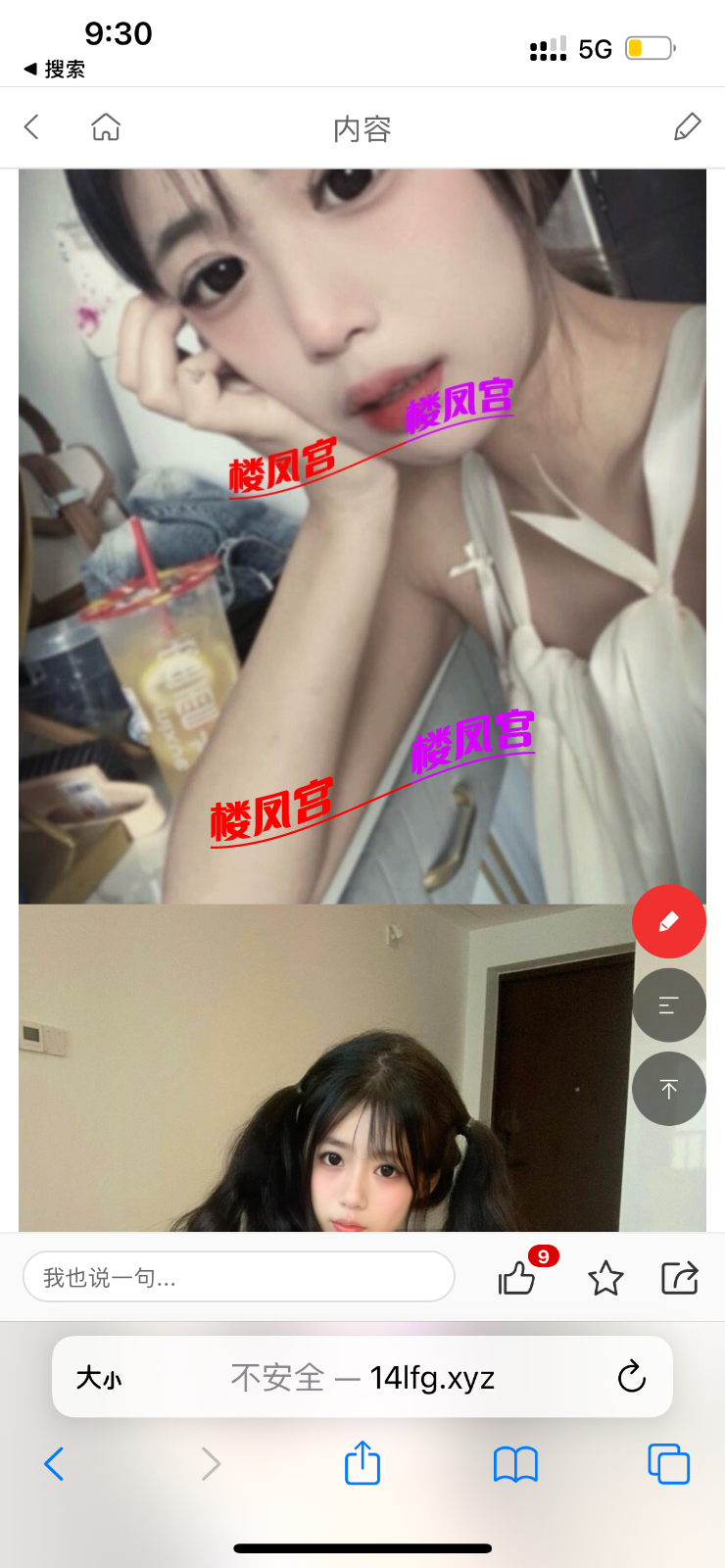The image size is (725, 1568).
Task: Tap the pencil edit icon in the header
Action: [688, 126]
